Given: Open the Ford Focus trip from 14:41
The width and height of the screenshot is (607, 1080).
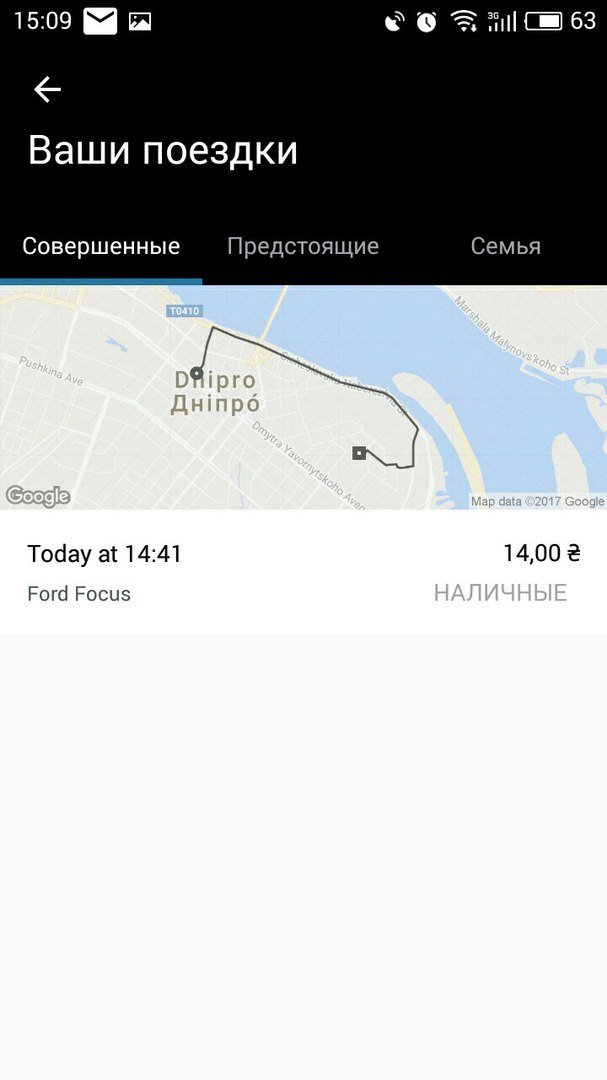Looking at the screenshot, I should pyautogui.click(x=303, y=572).
